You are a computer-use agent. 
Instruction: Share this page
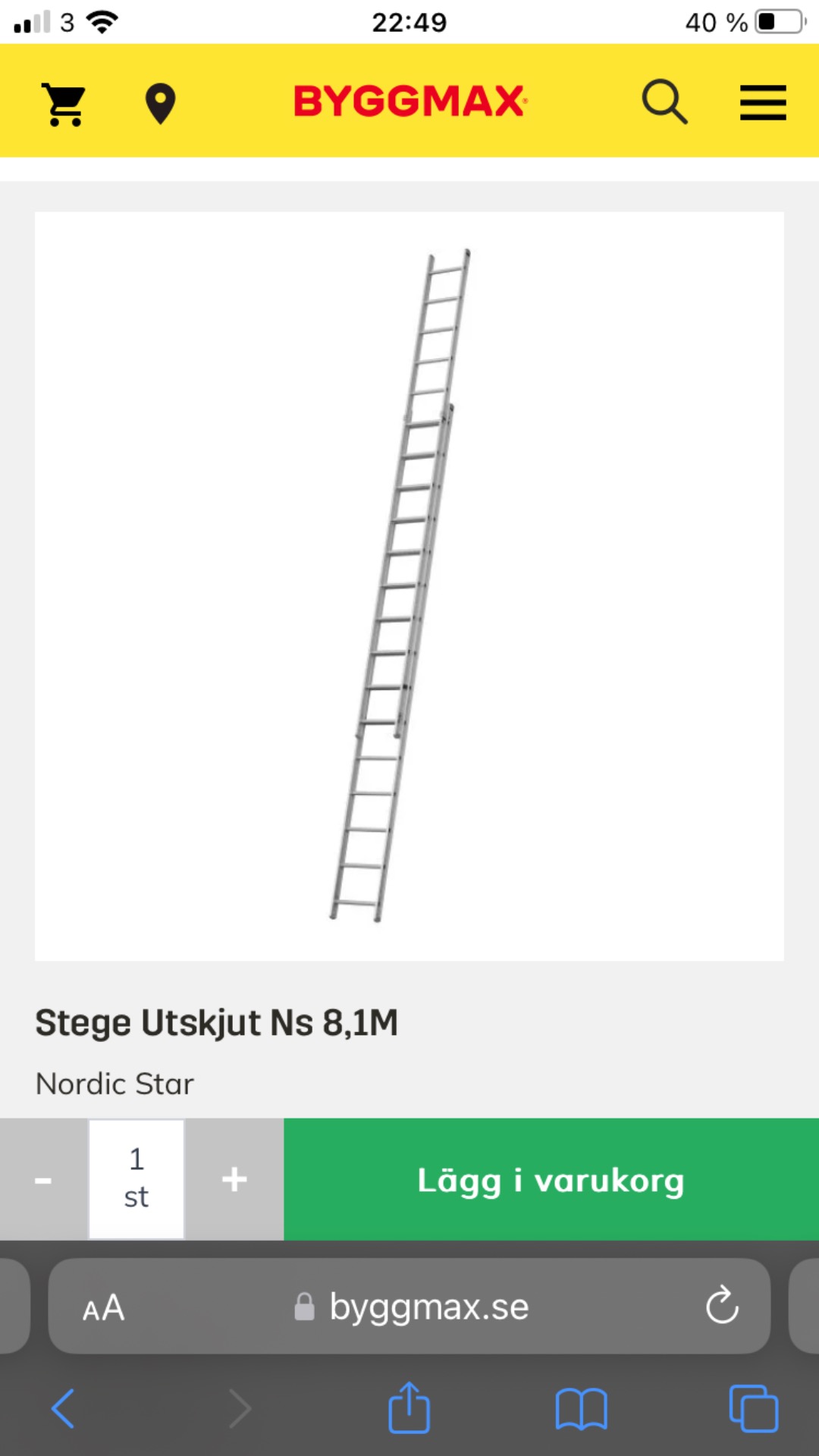tap(409, 1408)
